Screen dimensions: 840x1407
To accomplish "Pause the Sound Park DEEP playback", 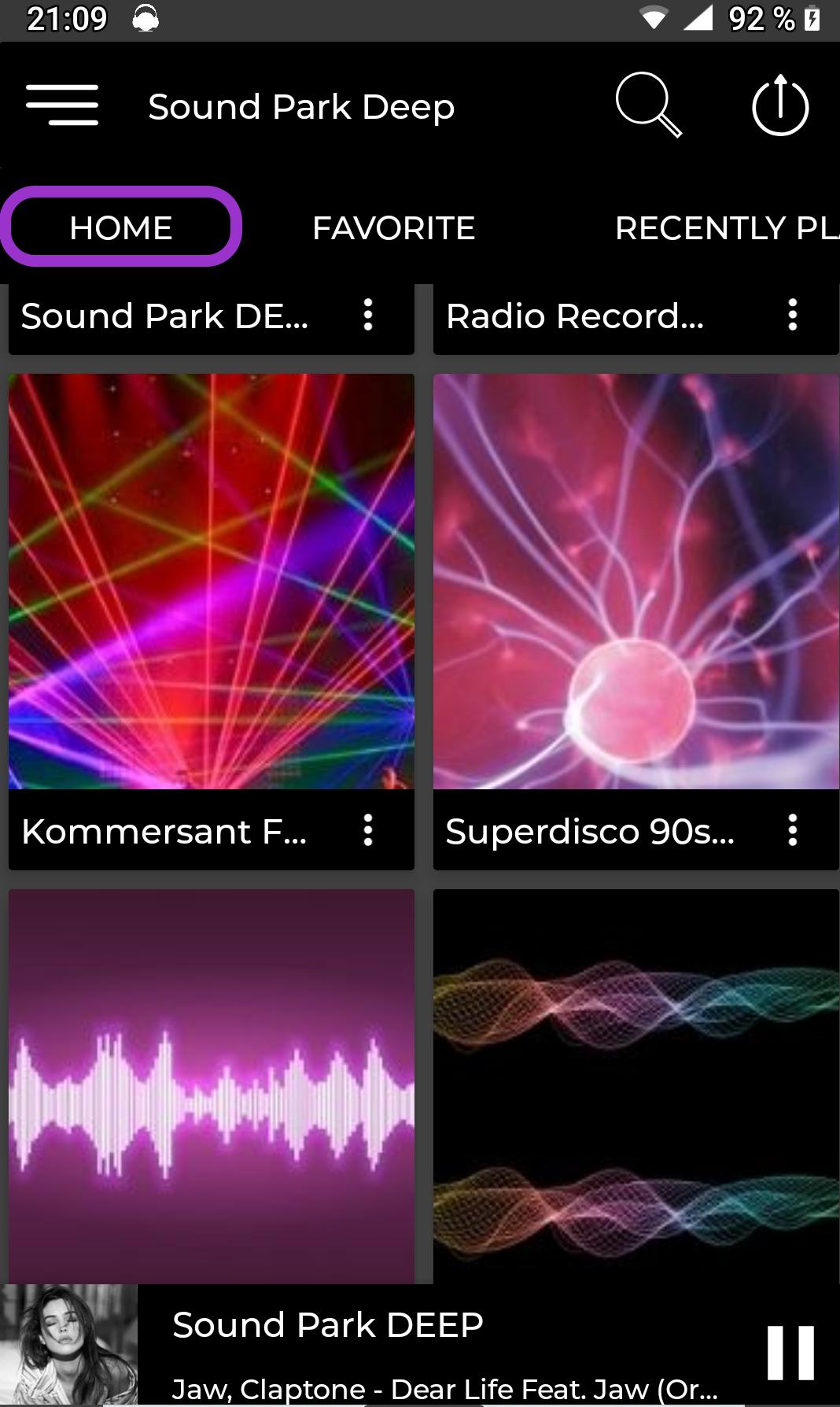I will 790,1353.
